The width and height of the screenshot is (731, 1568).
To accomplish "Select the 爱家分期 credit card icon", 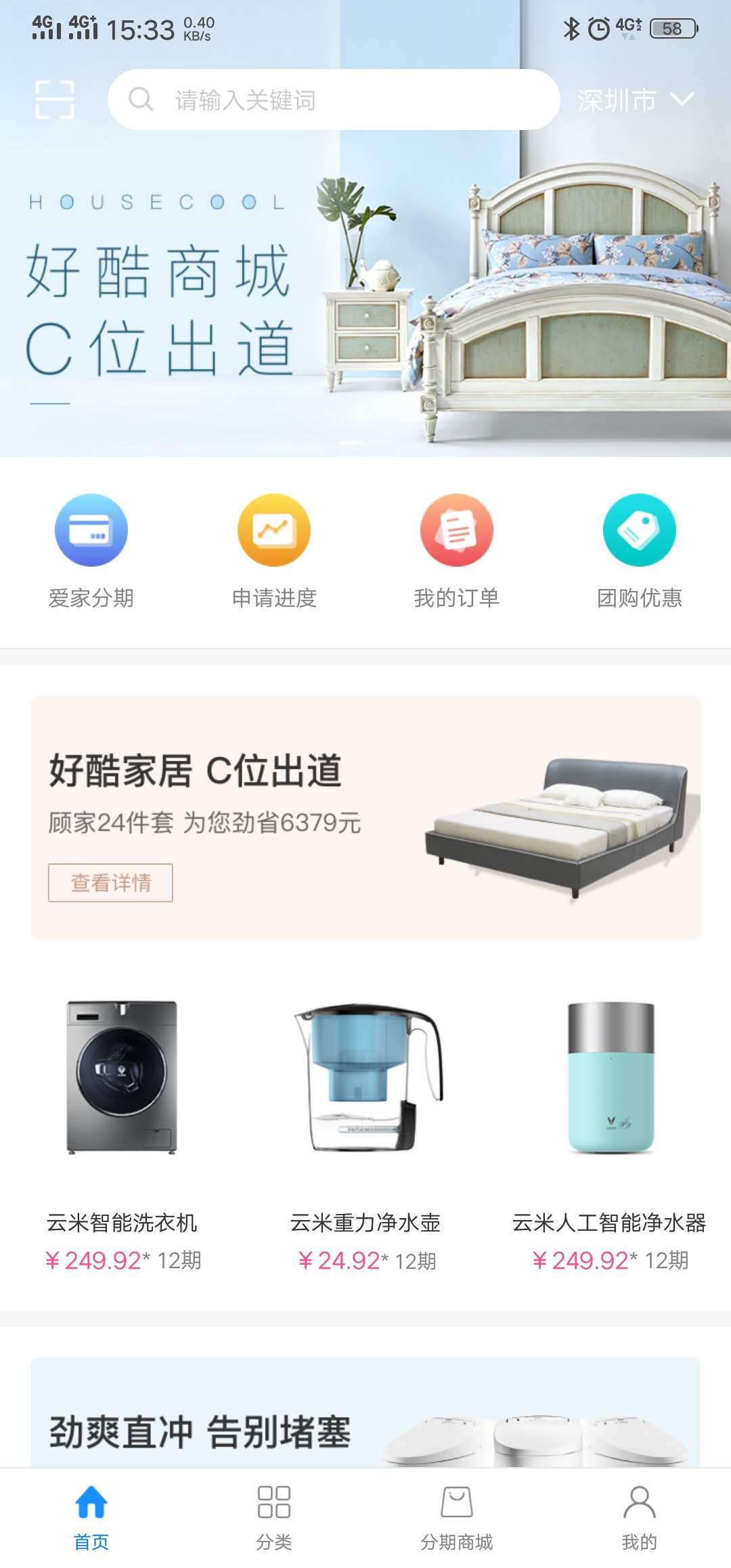I will coord(89,531).
